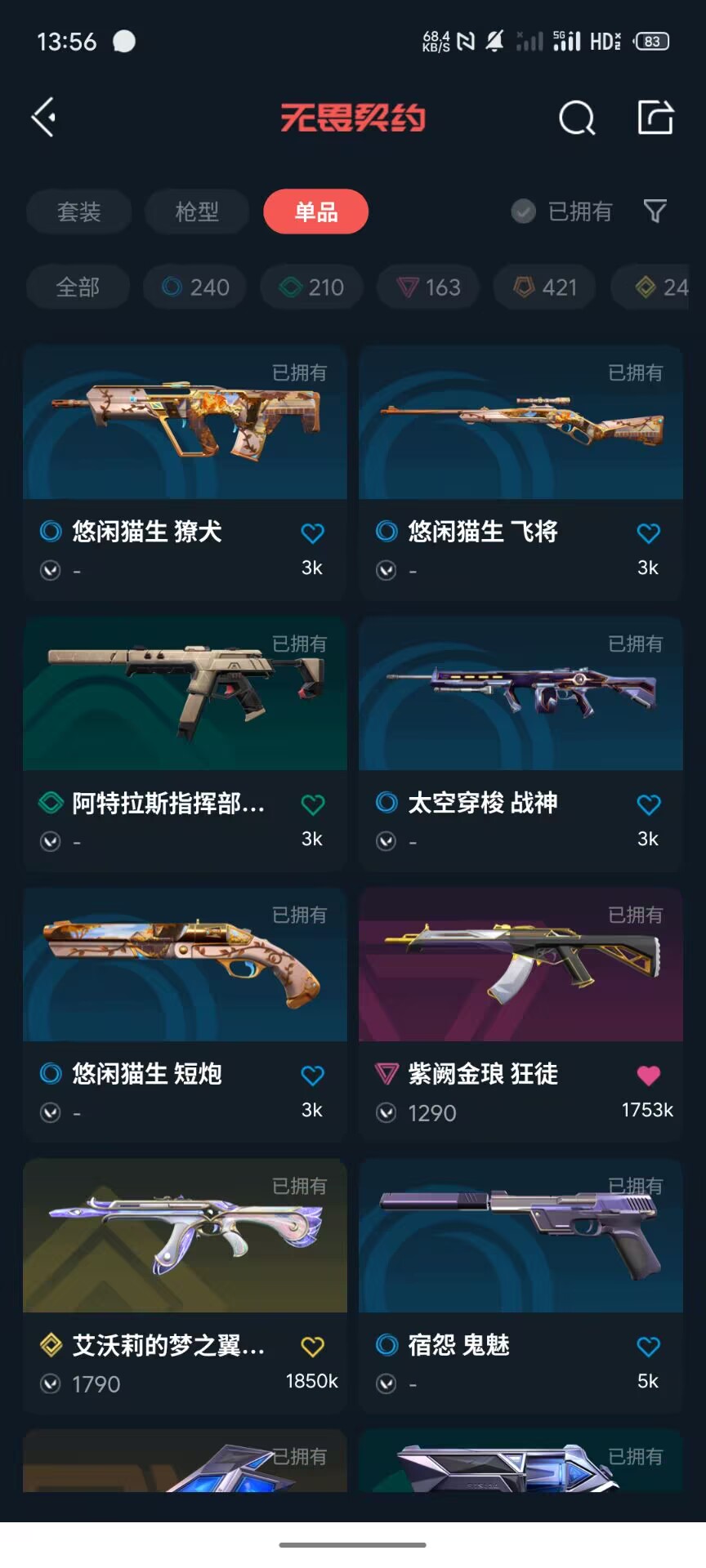Go back using the top-left arrow
706x1568 pixels.
point(44,118)
